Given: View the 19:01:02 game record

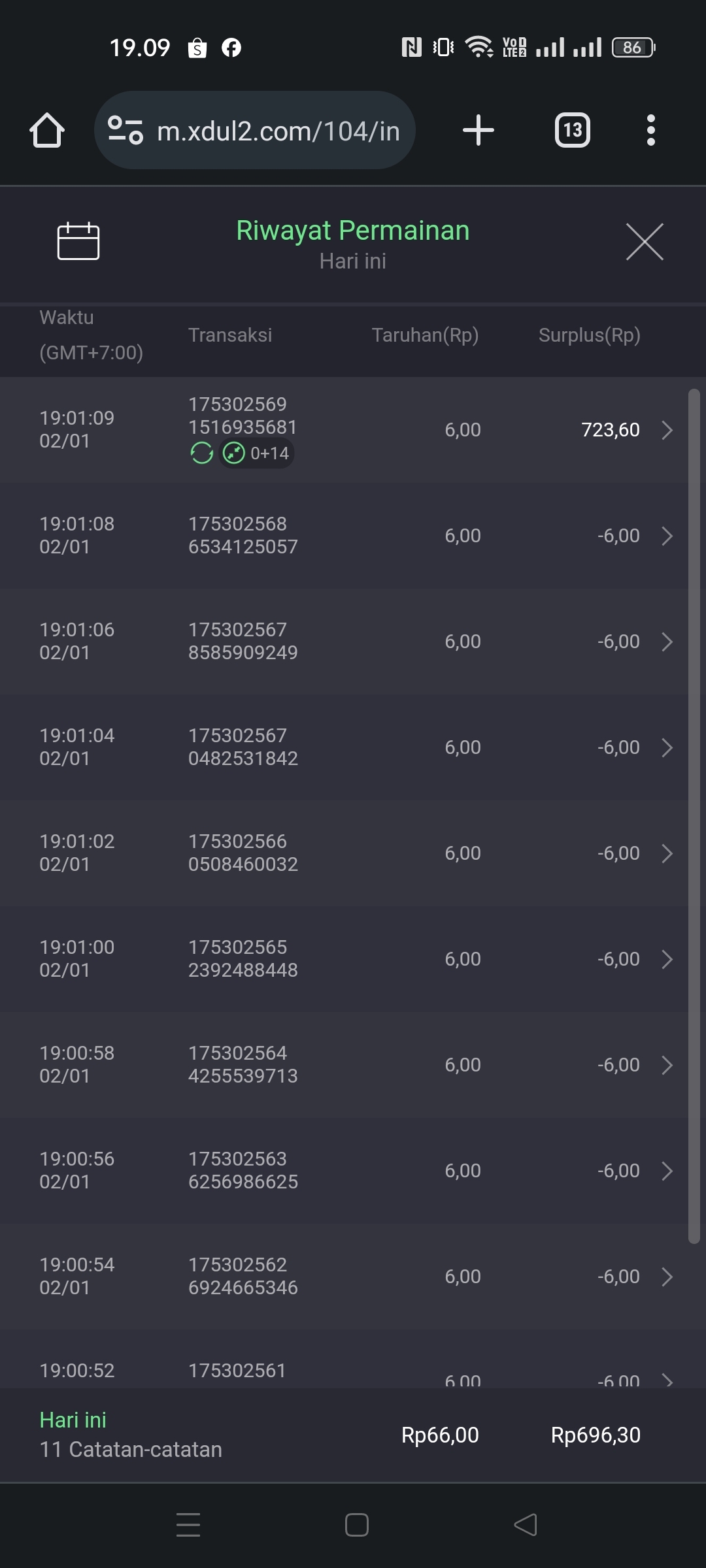Looking at the screenshot, I should click(x=353, y=853).
